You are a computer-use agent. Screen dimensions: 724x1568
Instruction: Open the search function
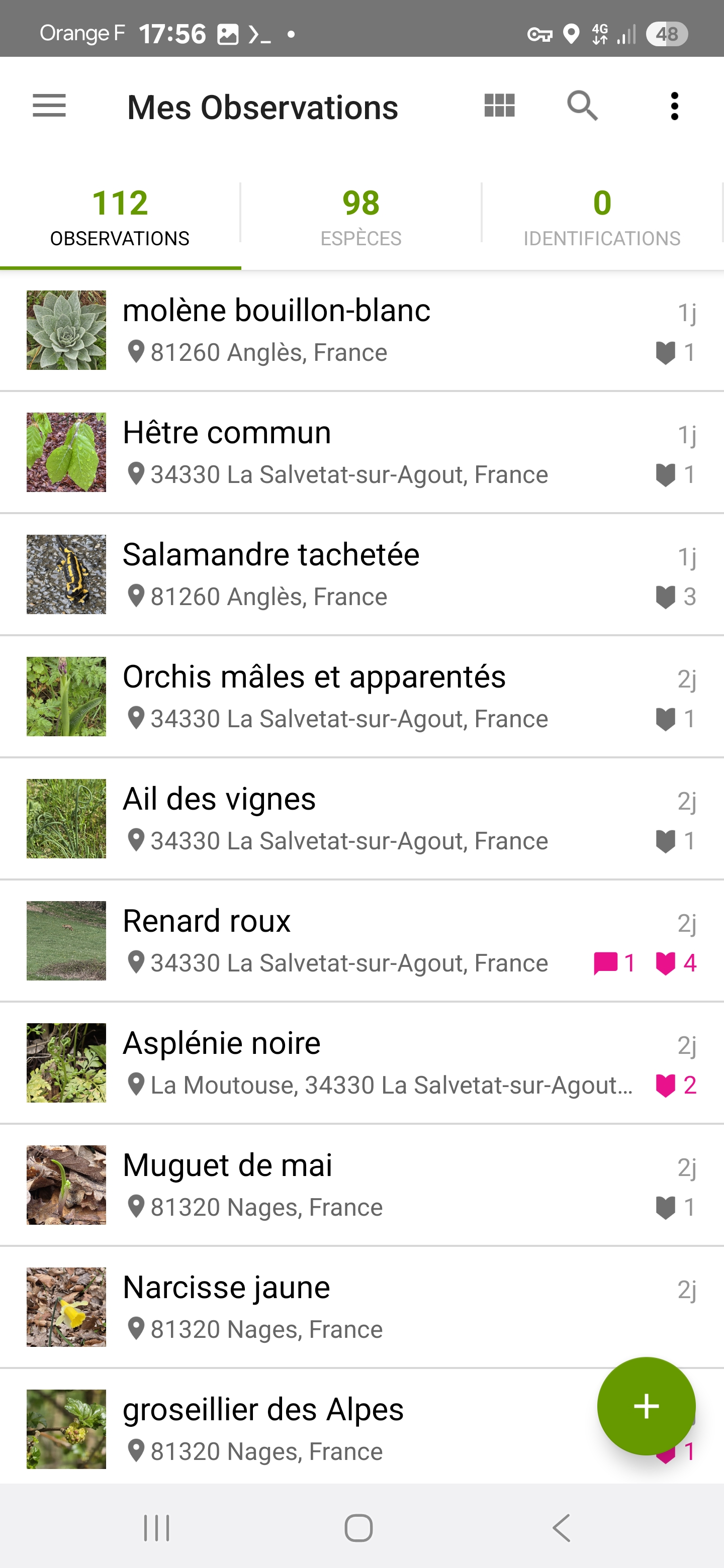point(582,106)
